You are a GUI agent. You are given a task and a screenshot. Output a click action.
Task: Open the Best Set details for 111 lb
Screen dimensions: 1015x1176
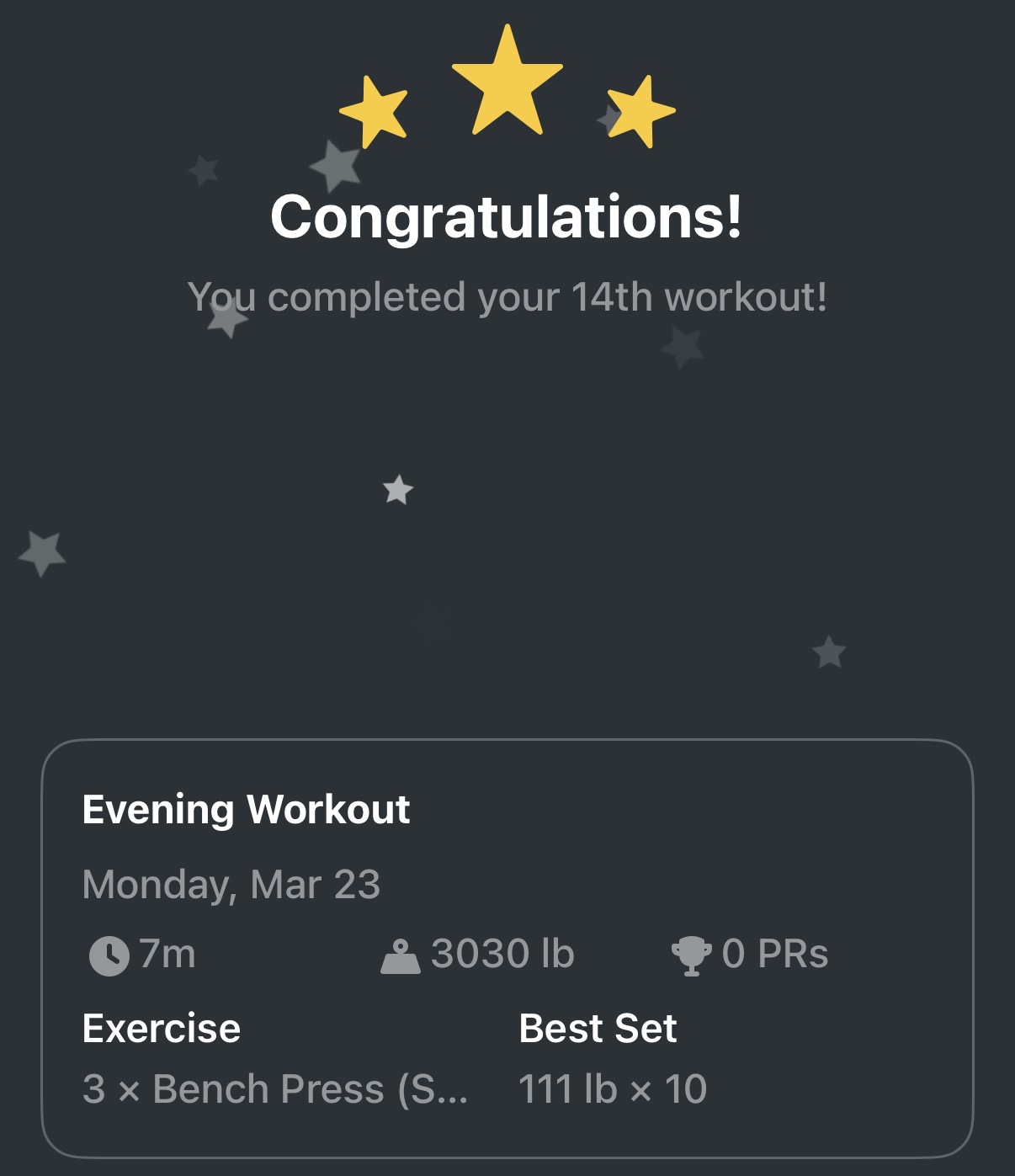coord(614,1089)
